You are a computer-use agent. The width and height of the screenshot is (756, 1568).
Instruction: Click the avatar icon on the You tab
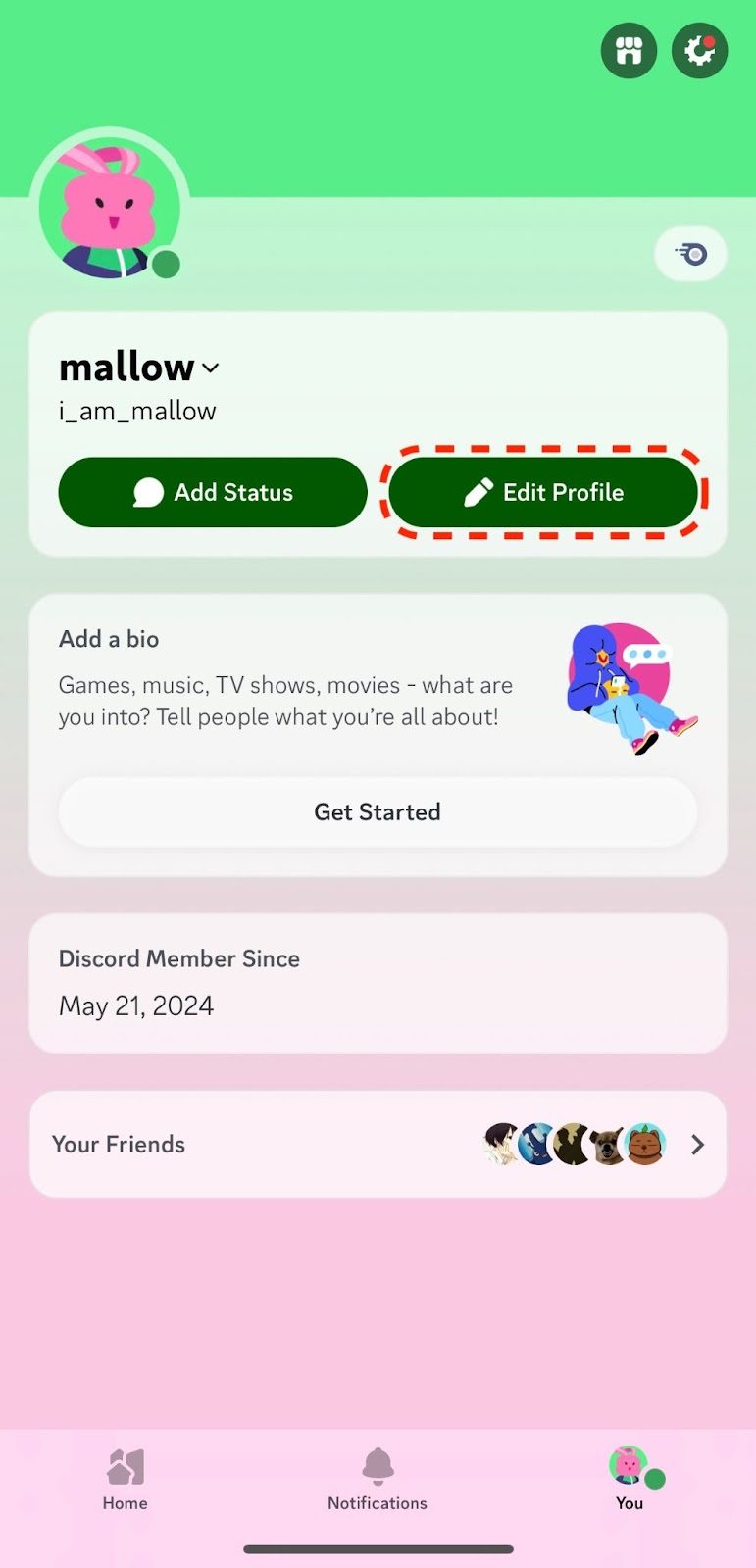point(626,1465)
